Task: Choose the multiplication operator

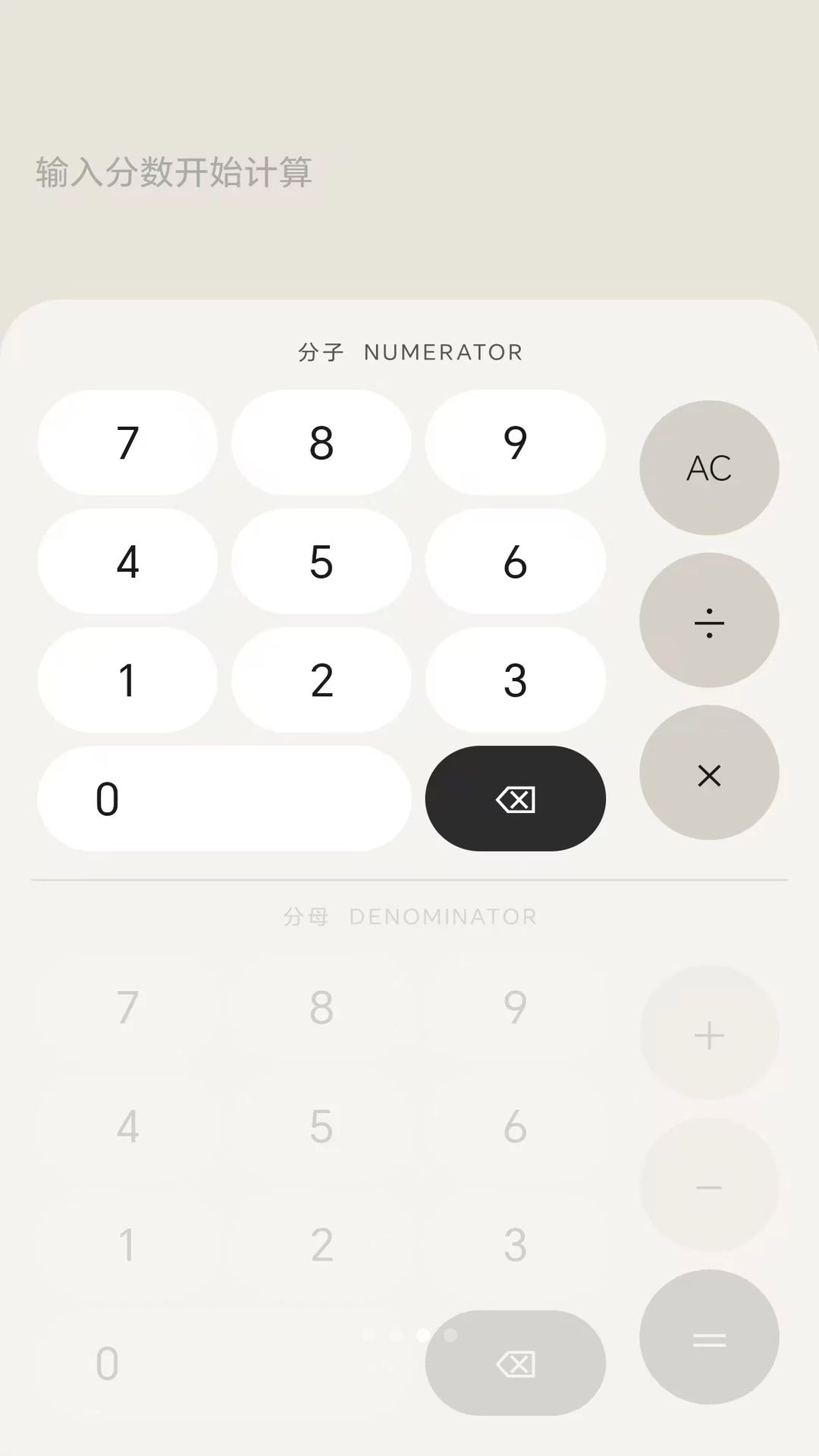Action: pyautogui.click(x=709, y=773)
